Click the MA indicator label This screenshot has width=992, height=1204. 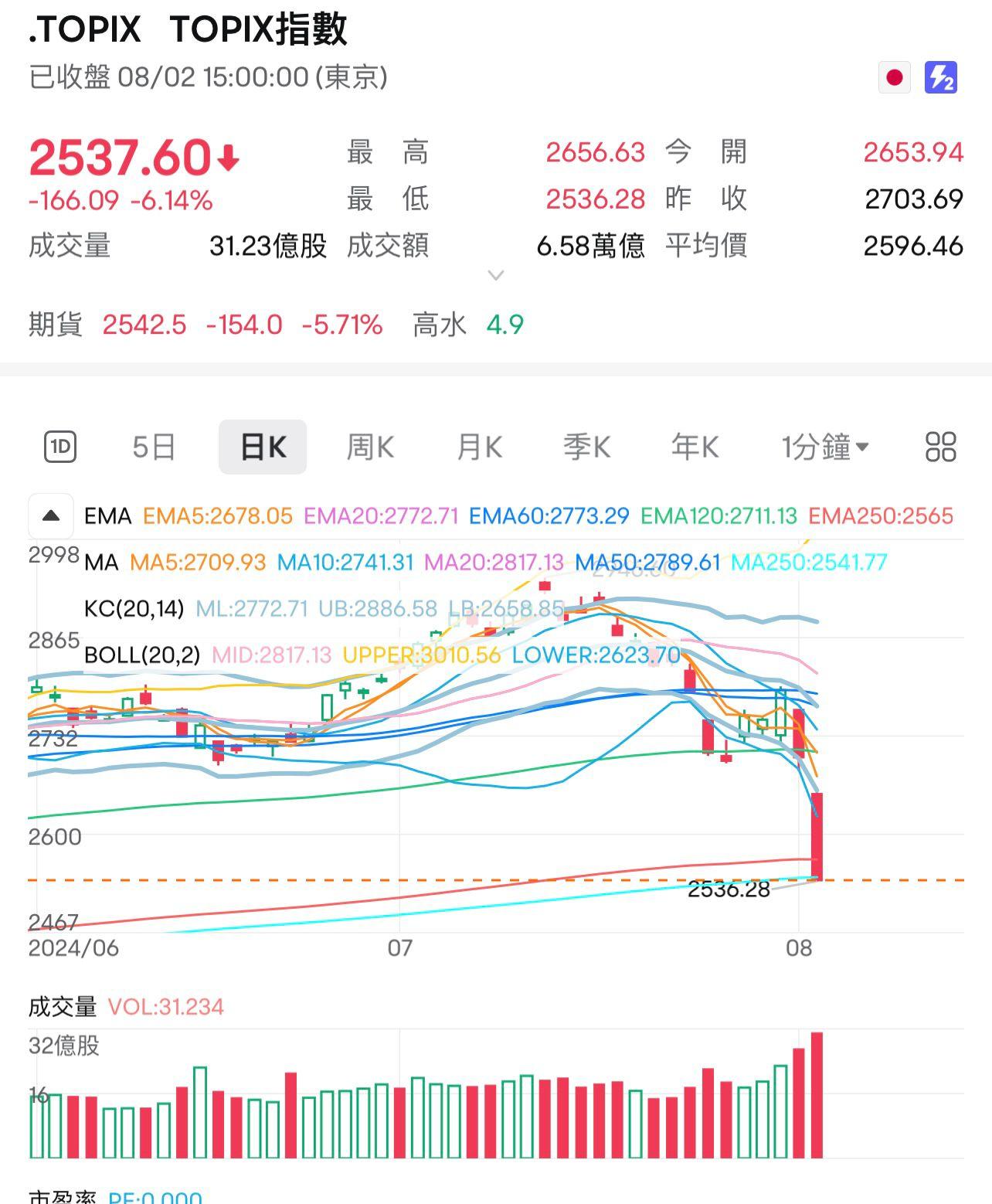102,562
